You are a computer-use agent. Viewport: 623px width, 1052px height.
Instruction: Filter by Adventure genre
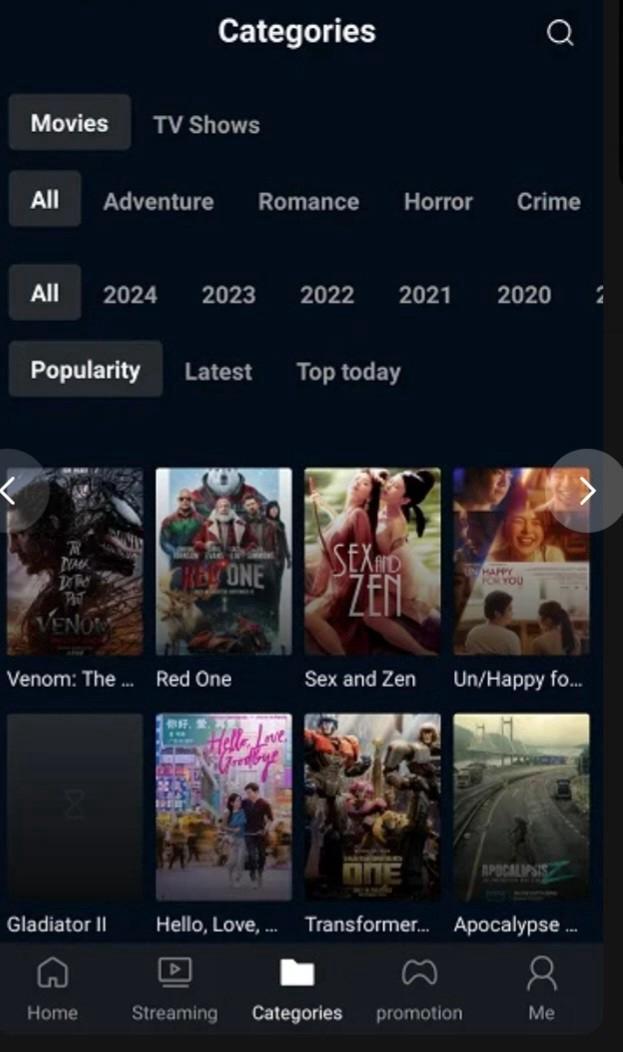coord(158,201)
